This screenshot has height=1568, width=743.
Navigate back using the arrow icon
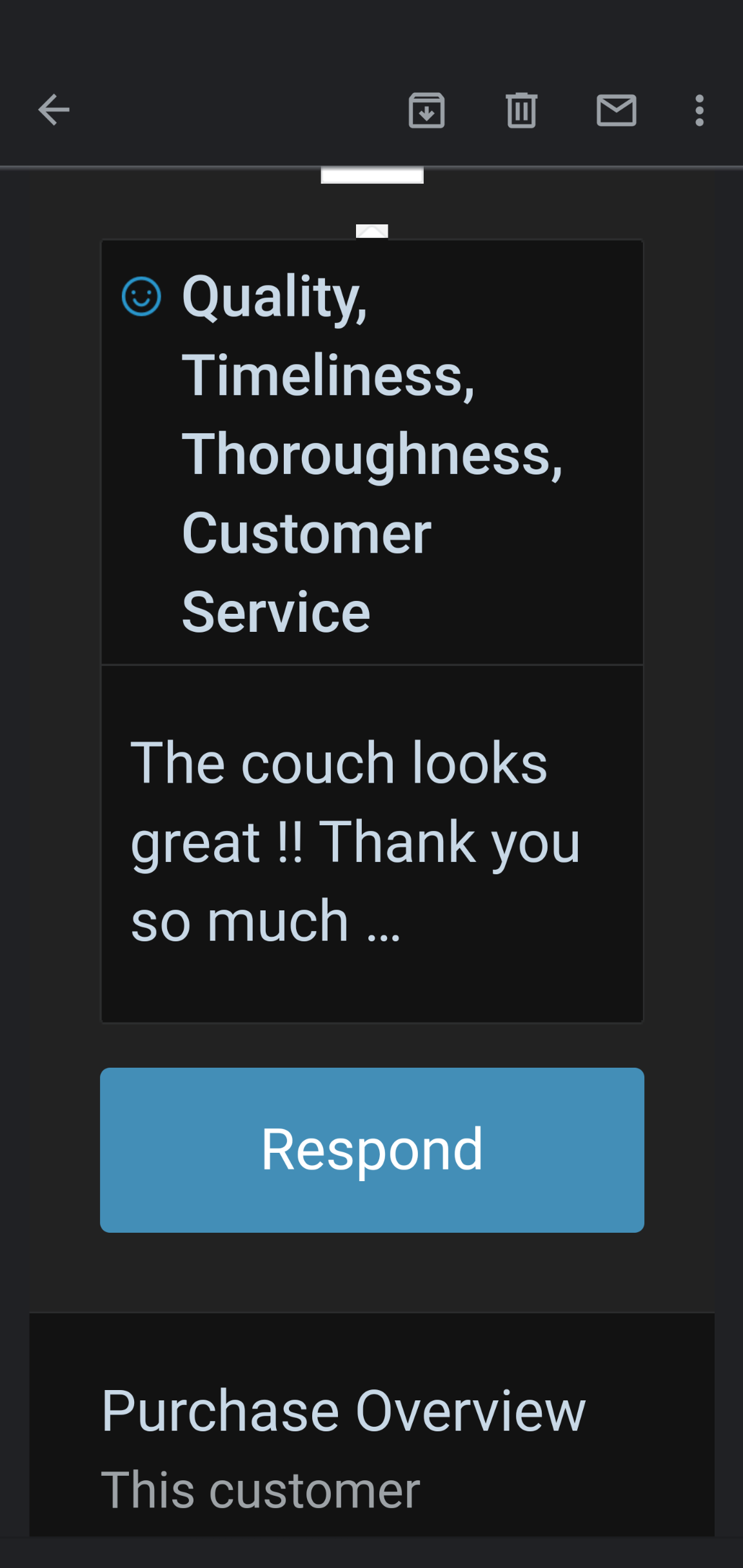(x=54, y=109)
